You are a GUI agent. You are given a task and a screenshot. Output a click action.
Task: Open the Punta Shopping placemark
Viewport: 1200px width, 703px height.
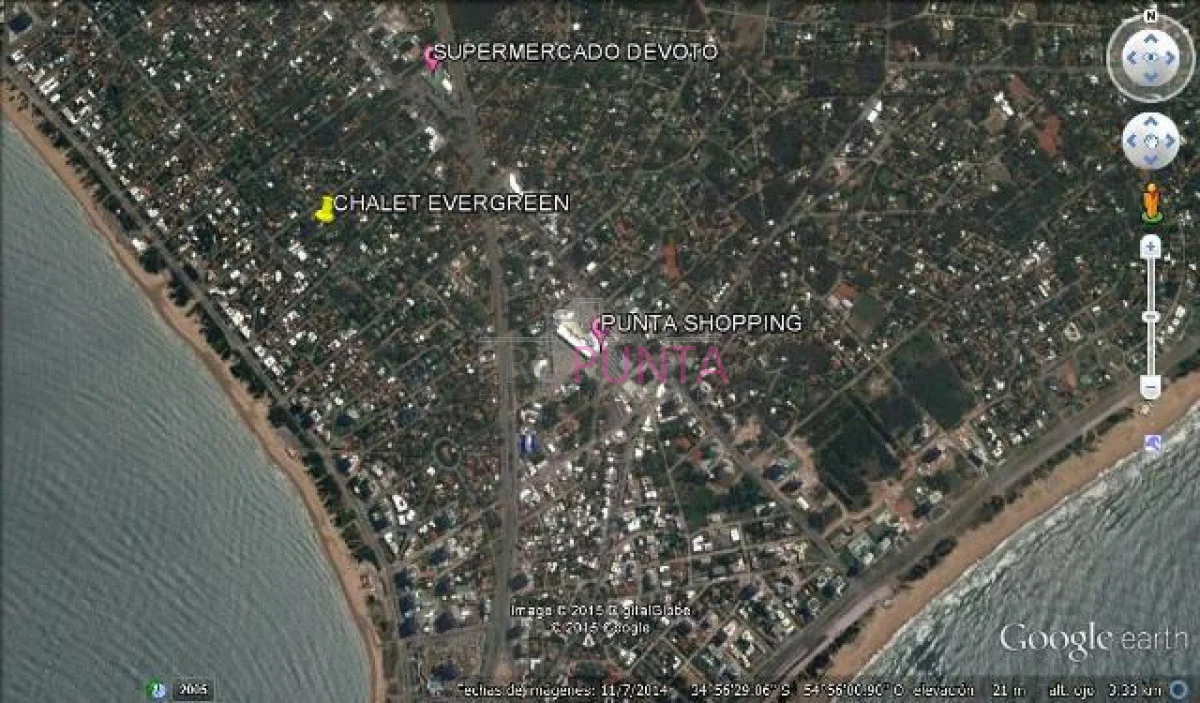pyautogui.click(x=598, y=332)
